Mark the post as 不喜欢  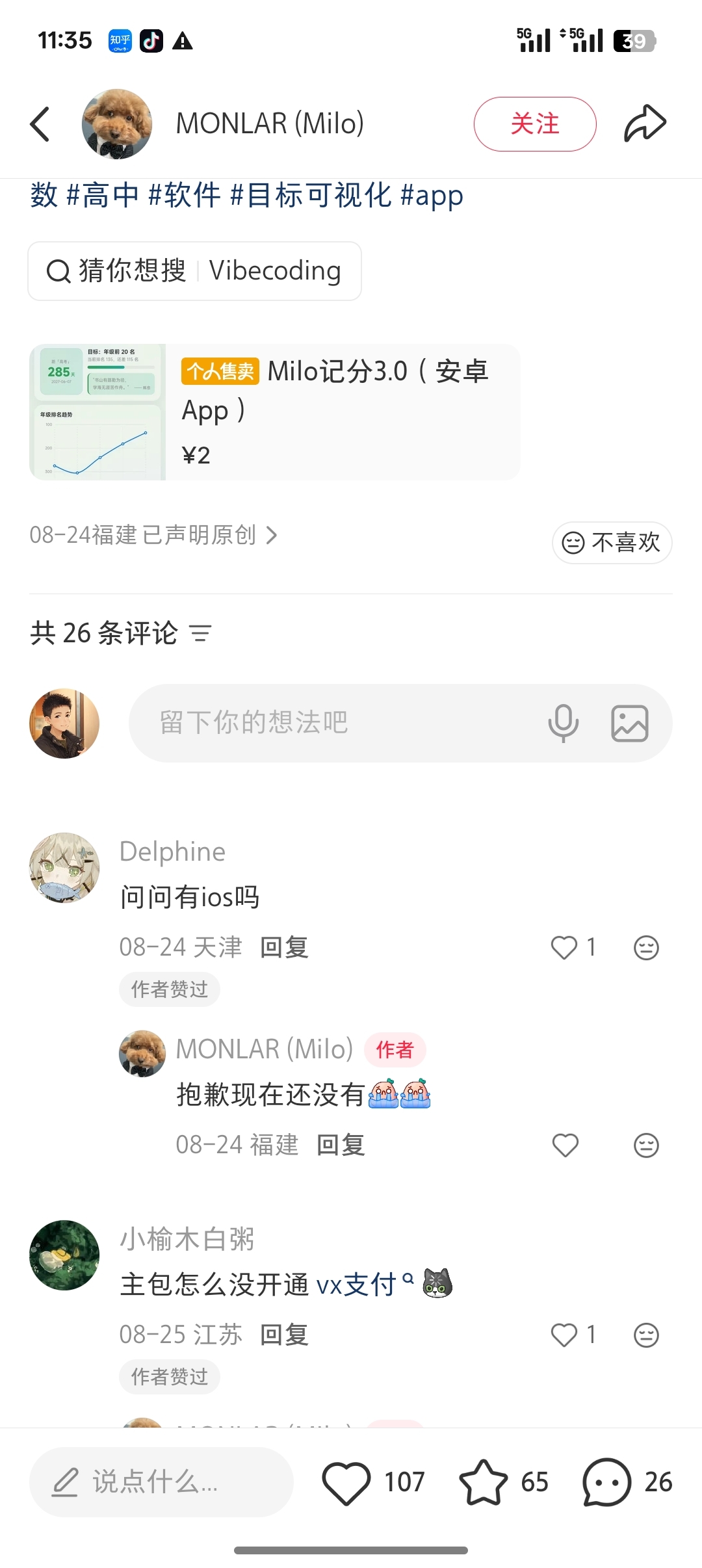(x=612, y=542)
